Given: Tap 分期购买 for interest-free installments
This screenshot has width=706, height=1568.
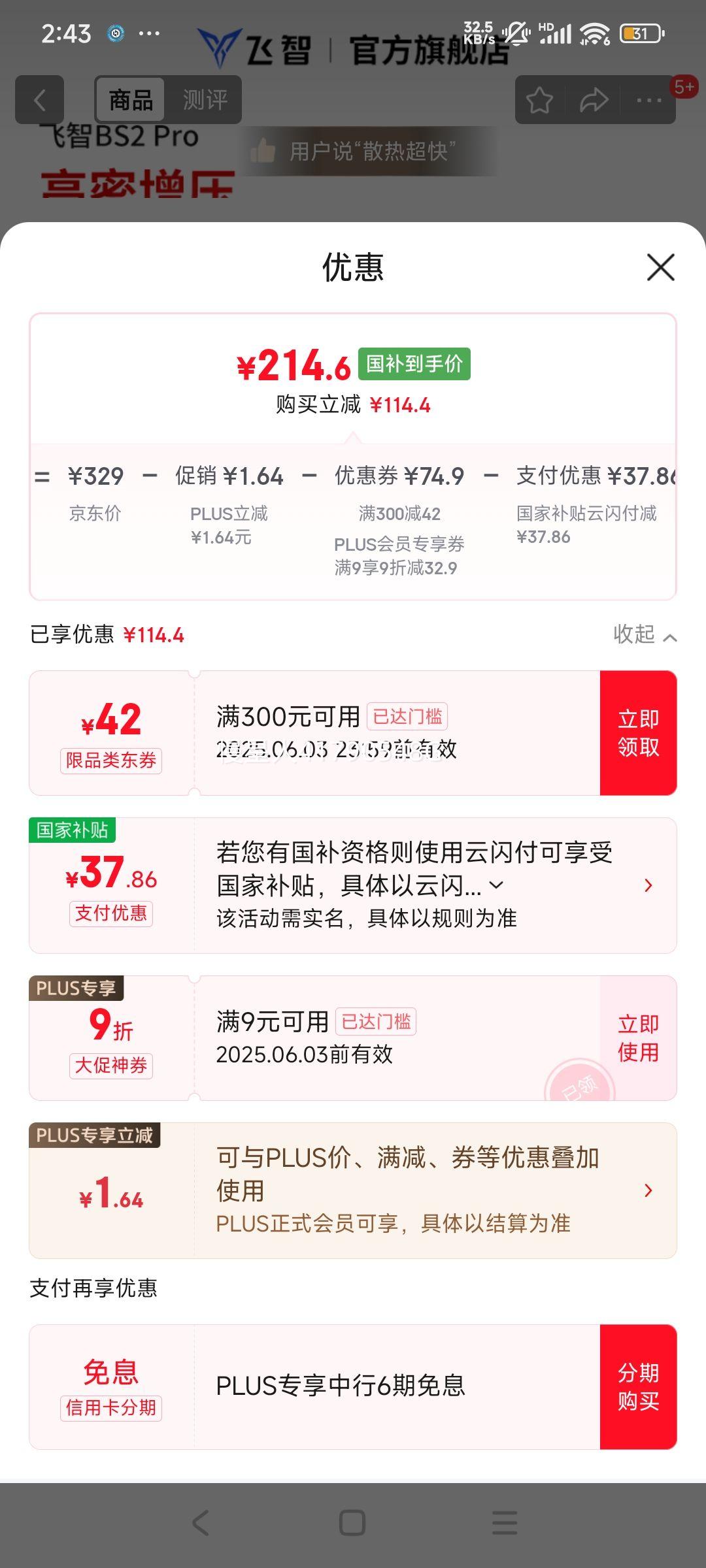Looking at the screenshot, I should click(638, 1387).
